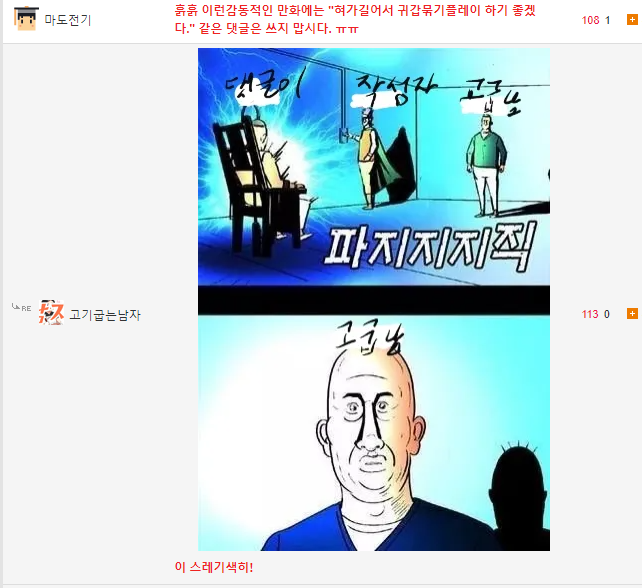Image resolution: width=642 pixels, height=588 pixels.
Task: Open 고기굽는남자's user profile
Action: (x=104, y=315)
